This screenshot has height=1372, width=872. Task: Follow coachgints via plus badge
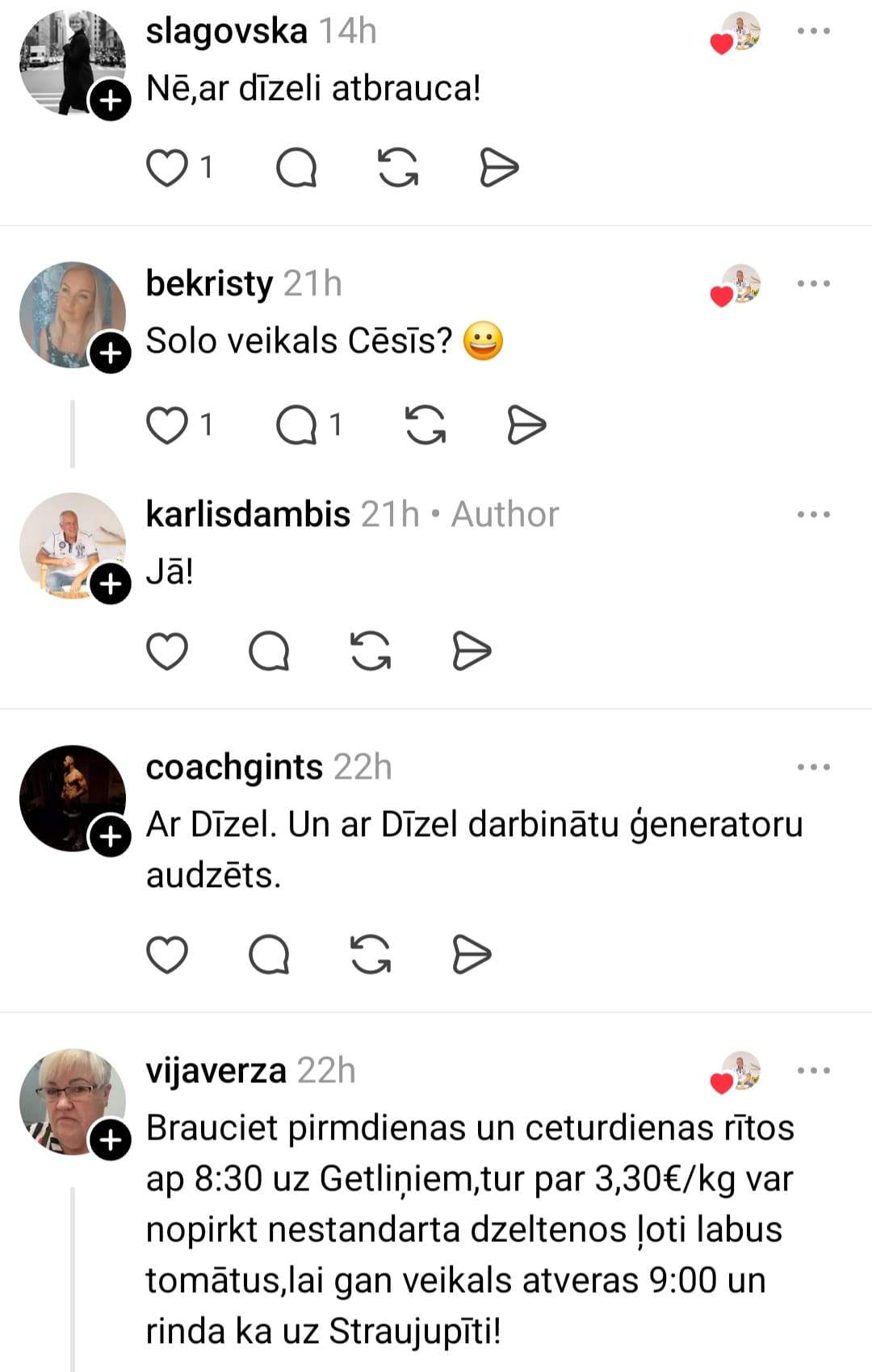click(111, 837)
